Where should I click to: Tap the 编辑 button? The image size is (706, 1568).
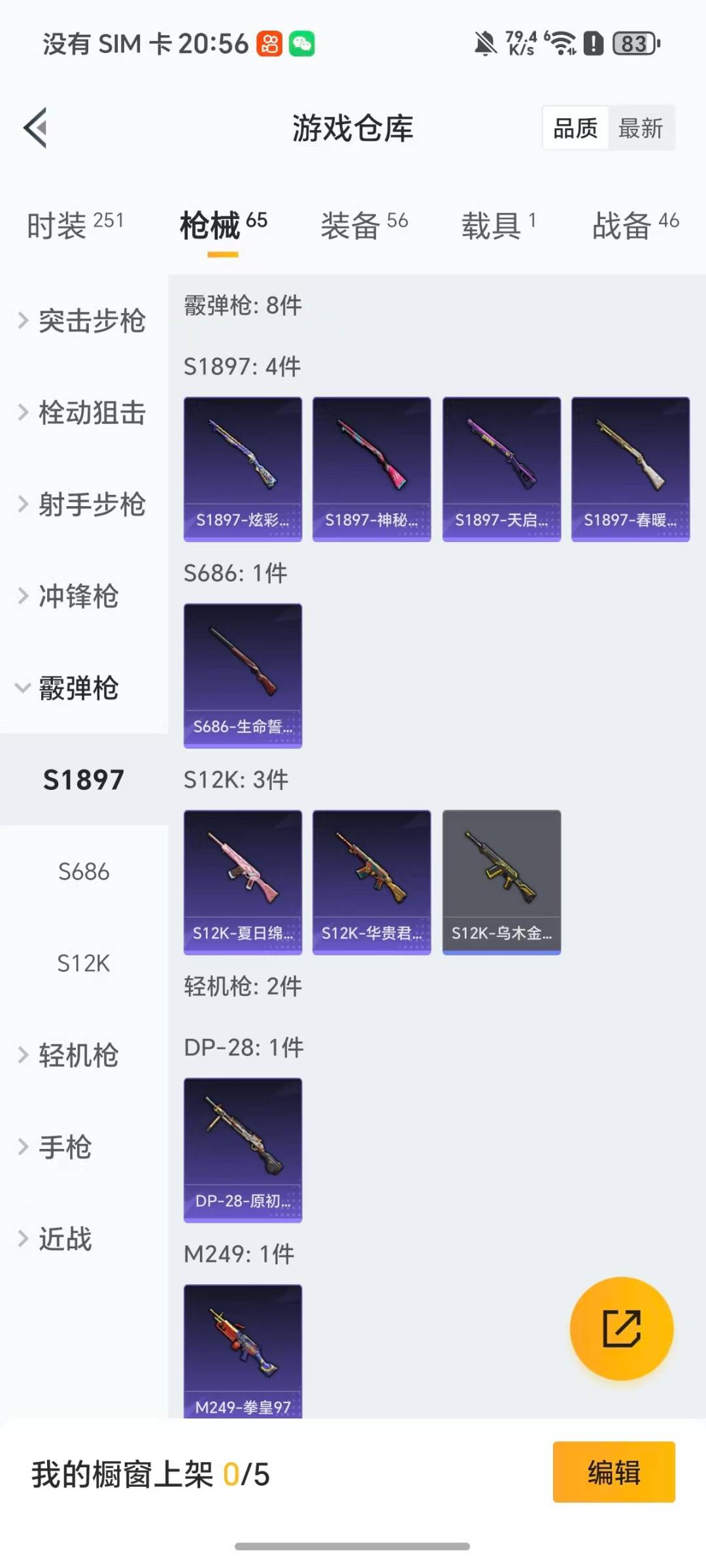coord(613,1472)
